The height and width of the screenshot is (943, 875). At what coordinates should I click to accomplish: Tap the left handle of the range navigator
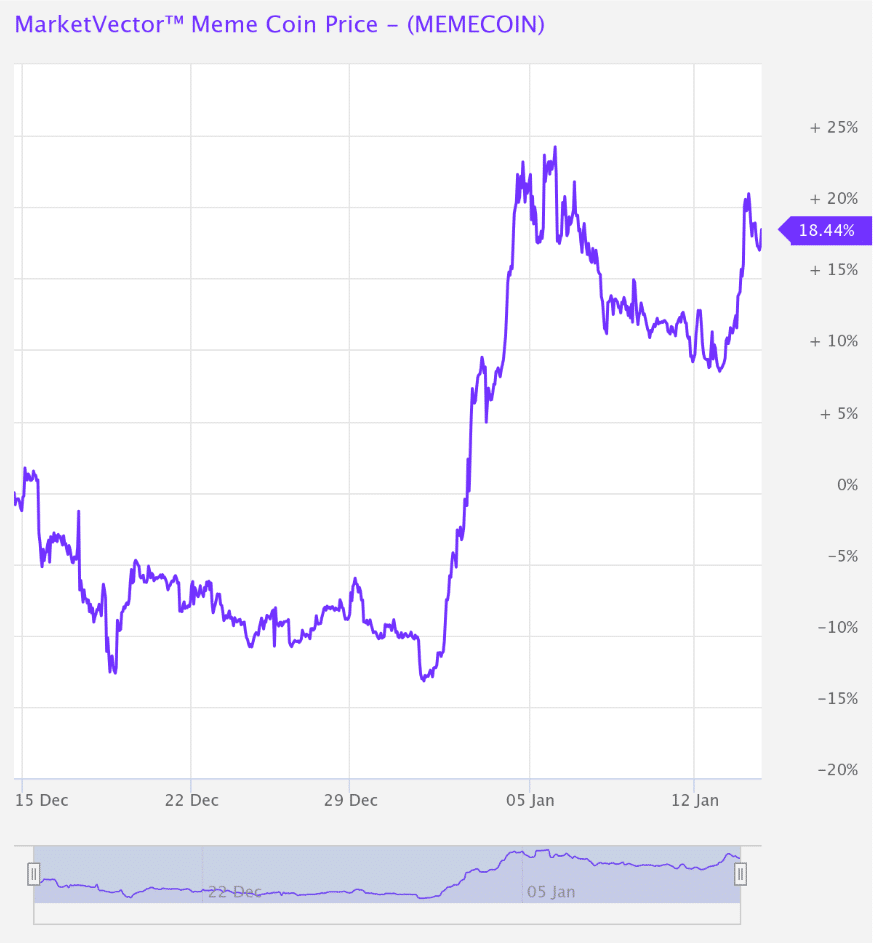tap(33, 875)
